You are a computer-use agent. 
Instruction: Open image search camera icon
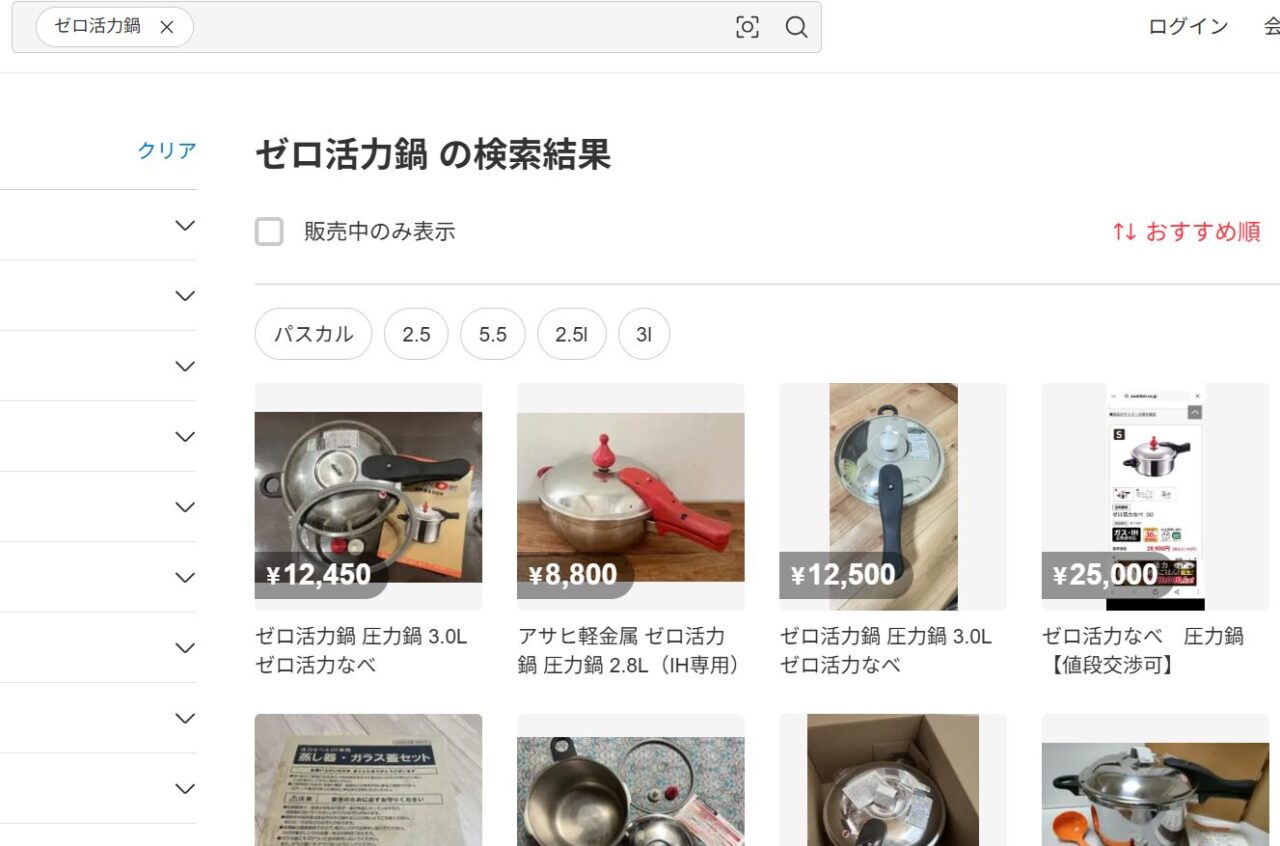coord(747,27)
